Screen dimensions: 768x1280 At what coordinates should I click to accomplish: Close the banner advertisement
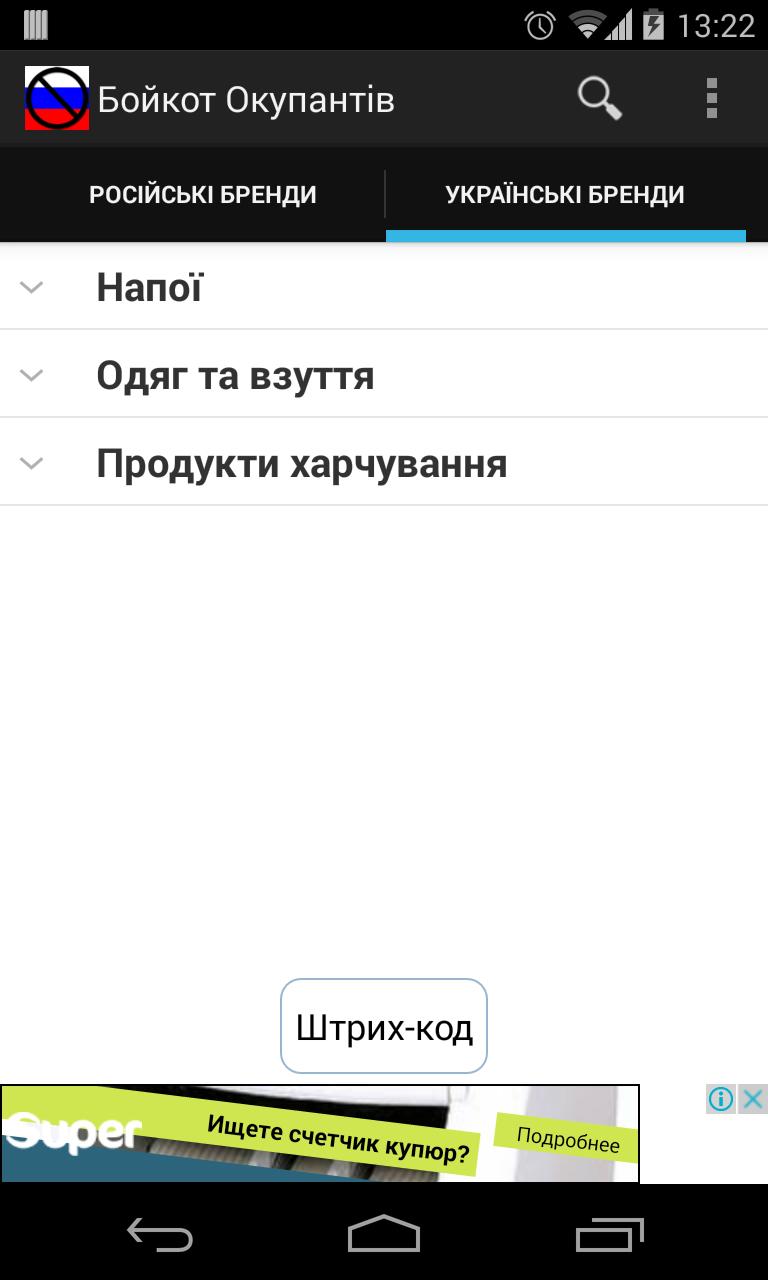point(753,1099)
